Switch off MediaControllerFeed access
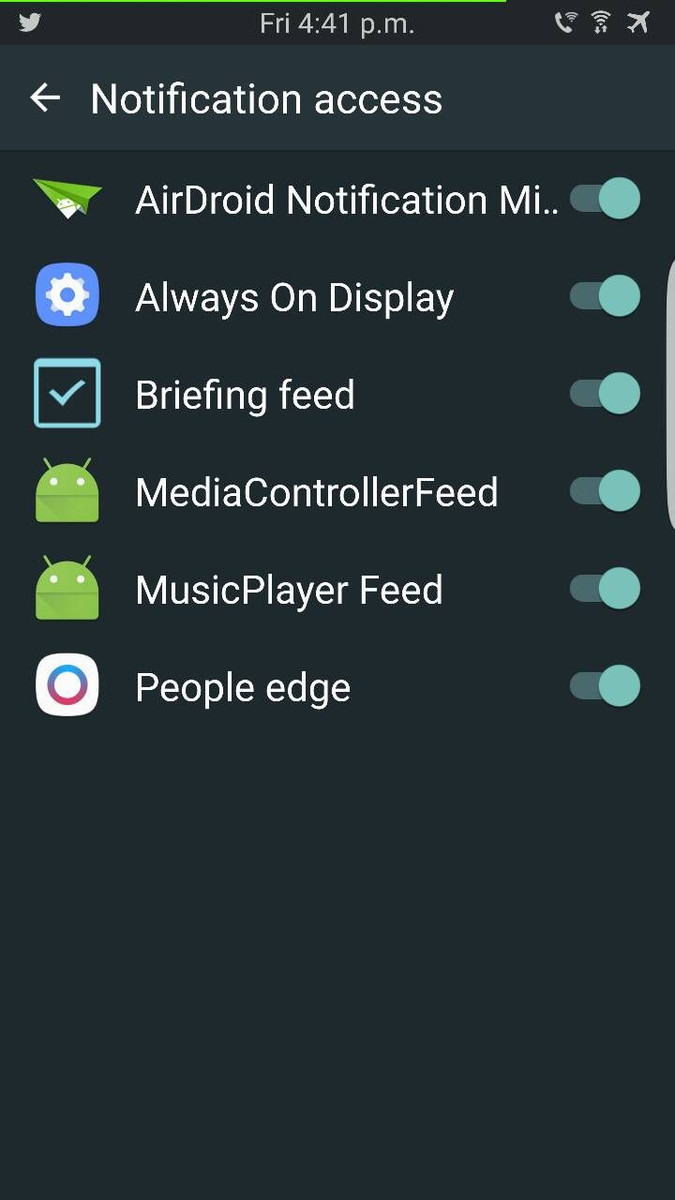This screenshot has width=675, height=1200. tap(606, 491)
